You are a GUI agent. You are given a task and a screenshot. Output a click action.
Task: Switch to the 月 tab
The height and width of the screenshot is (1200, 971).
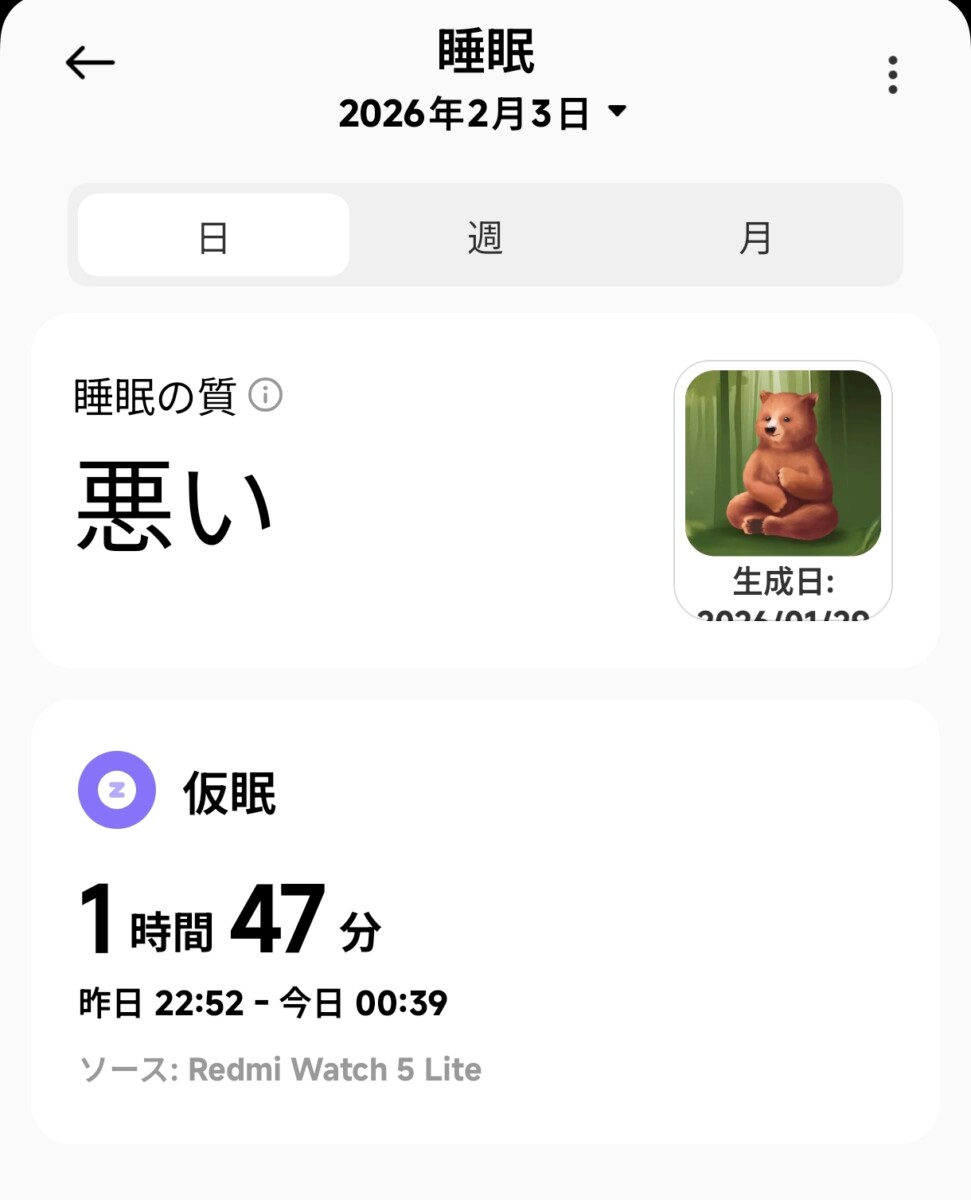(x=755, y=237)
